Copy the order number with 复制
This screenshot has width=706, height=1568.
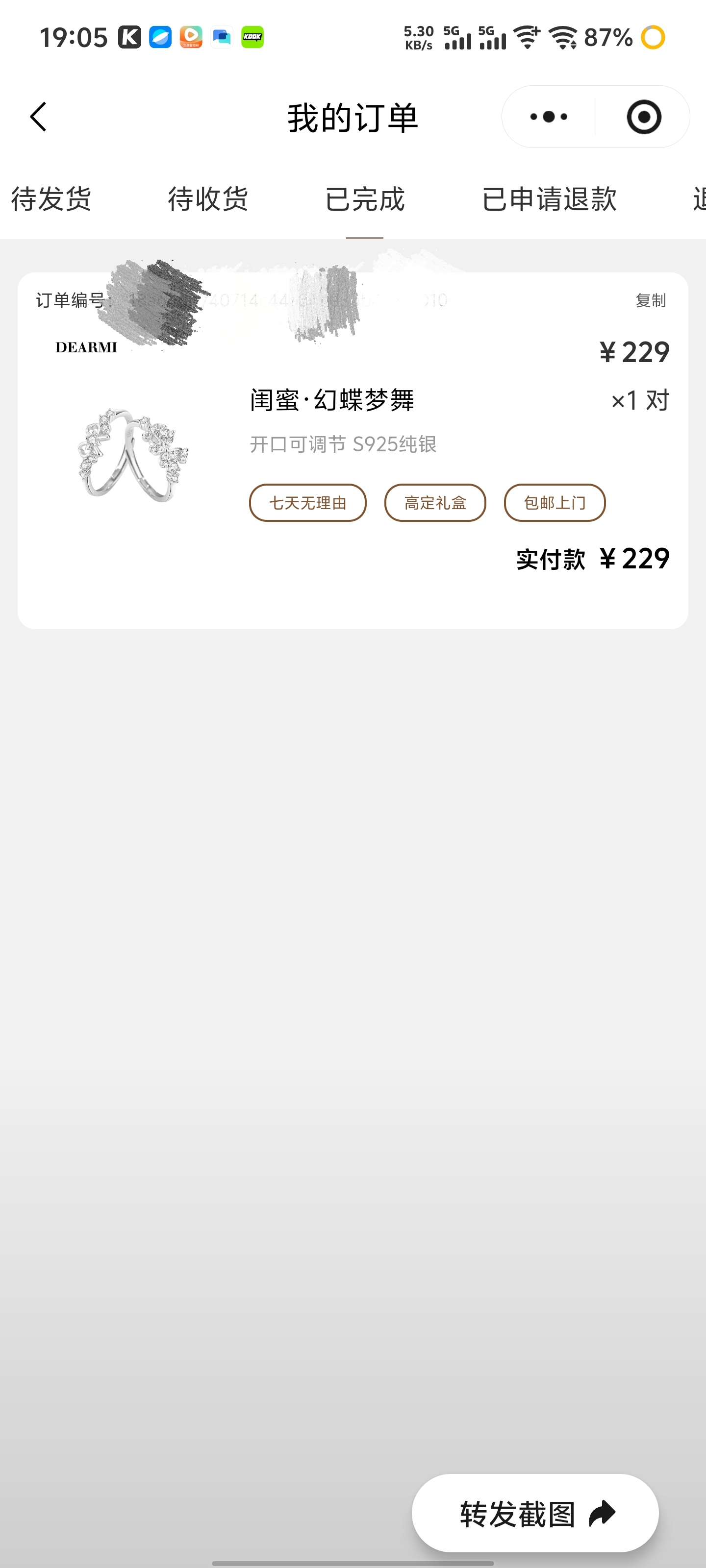pos(651,300)
